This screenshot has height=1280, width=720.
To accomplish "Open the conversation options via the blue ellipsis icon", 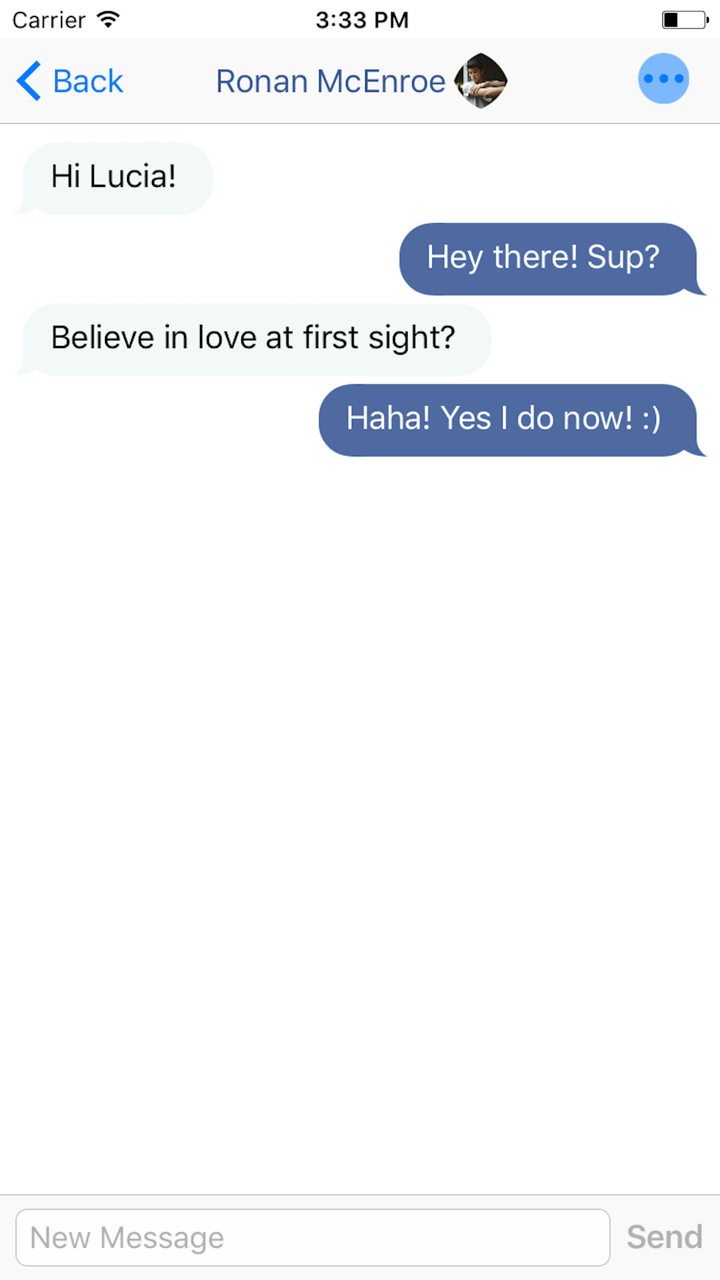I will [664, 79].
